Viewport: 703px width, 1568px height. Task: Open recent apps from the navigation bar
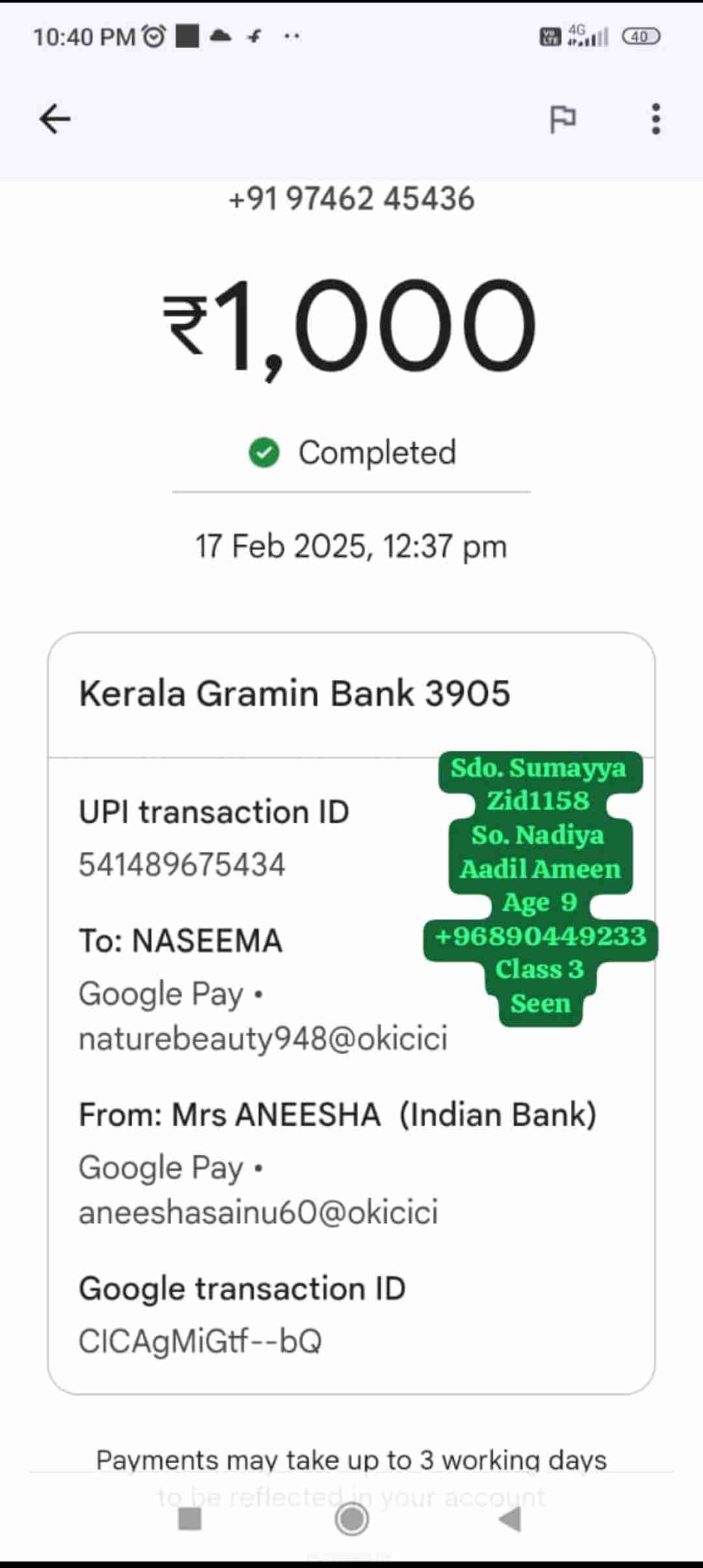(189, 1519)
